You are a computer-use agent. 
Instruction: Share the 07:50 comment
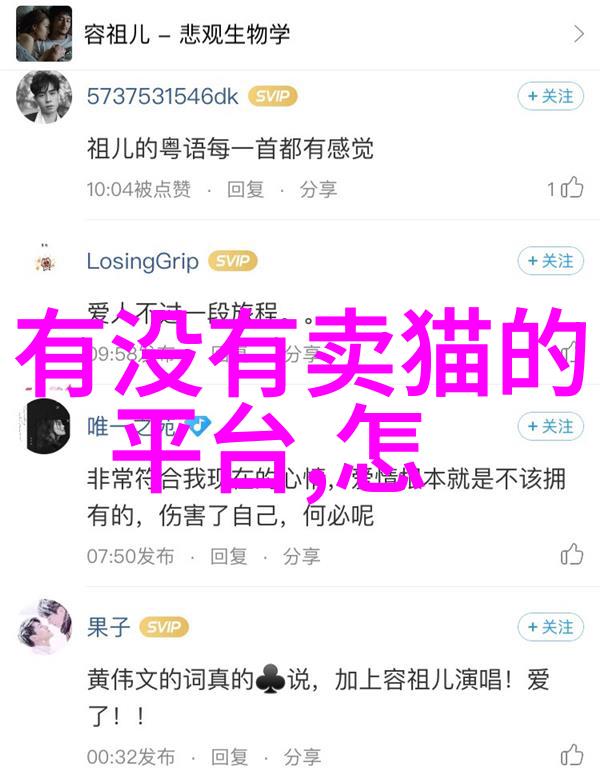(x=301, y=555)
